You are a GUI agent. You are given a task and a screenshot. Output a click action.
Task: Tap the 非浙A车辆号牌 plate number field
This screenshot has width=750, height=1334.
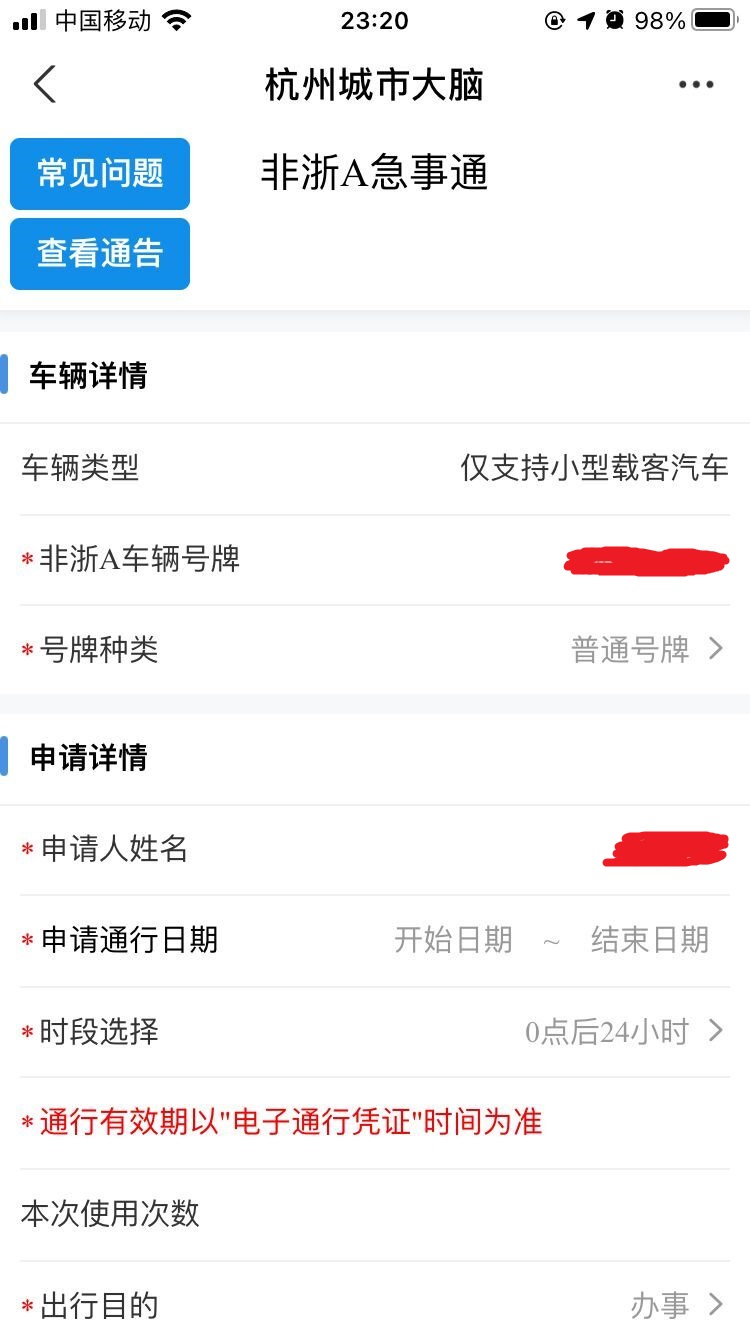pyautogui.click(x=645, y=560)
